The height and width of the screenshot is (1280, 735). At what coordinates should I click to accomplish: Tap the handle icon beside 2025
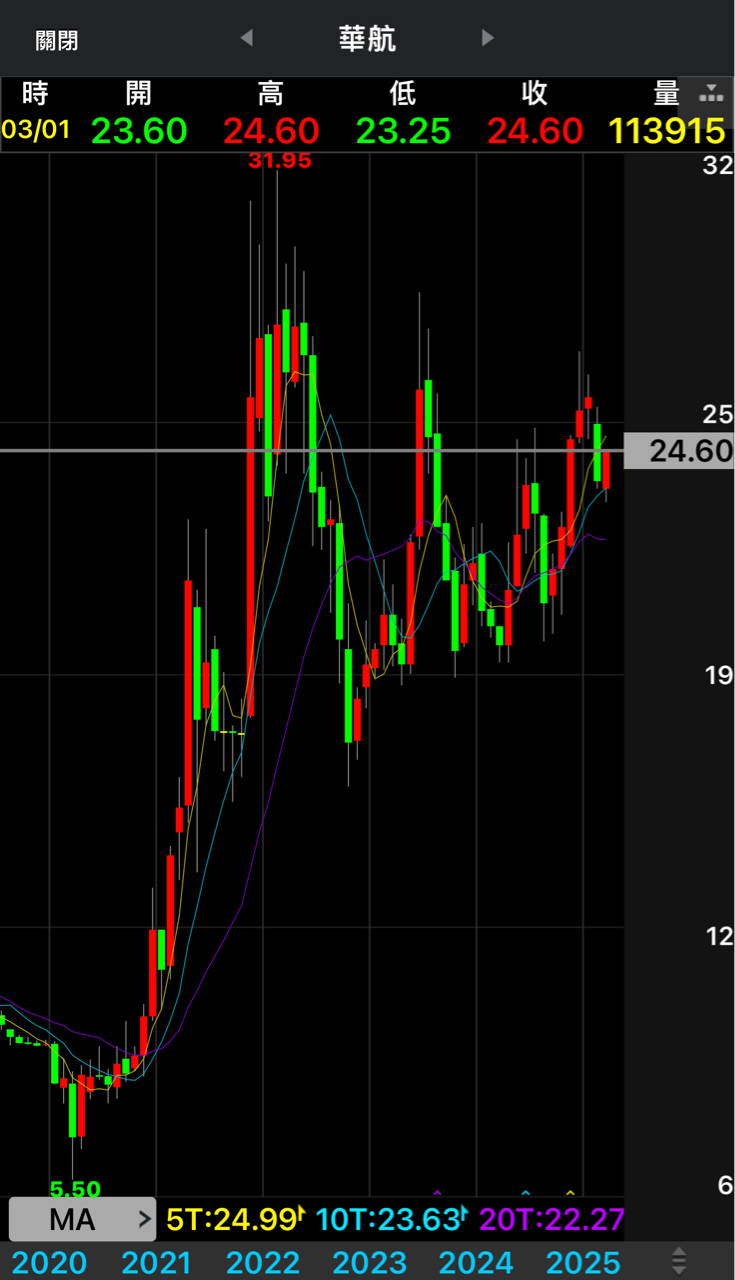[x=679, y=1260]
